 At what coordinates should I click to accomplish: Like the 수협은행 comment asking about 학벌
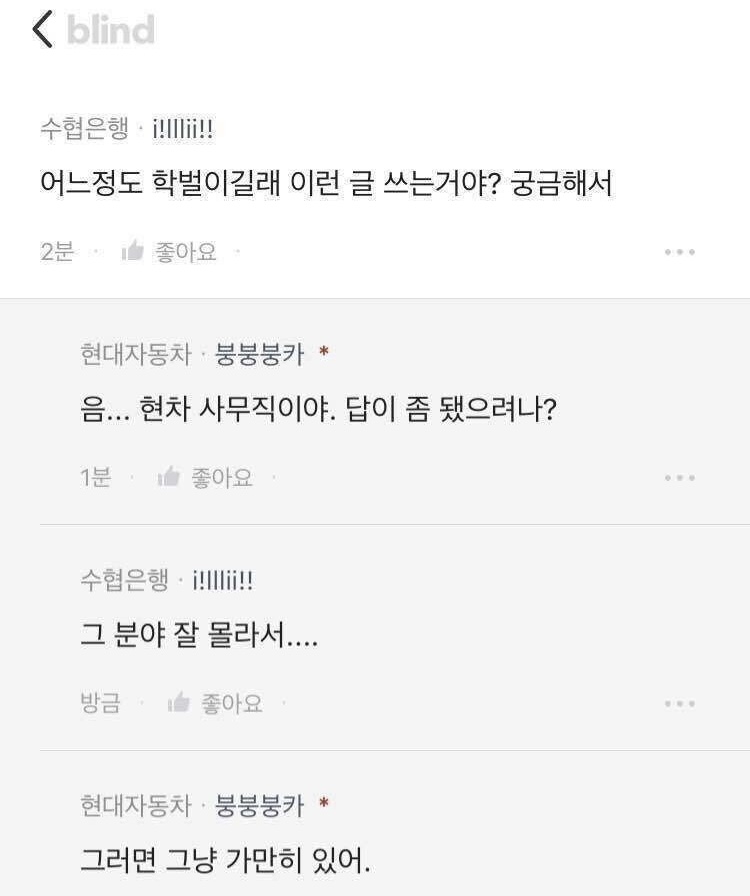coord(169,251)
